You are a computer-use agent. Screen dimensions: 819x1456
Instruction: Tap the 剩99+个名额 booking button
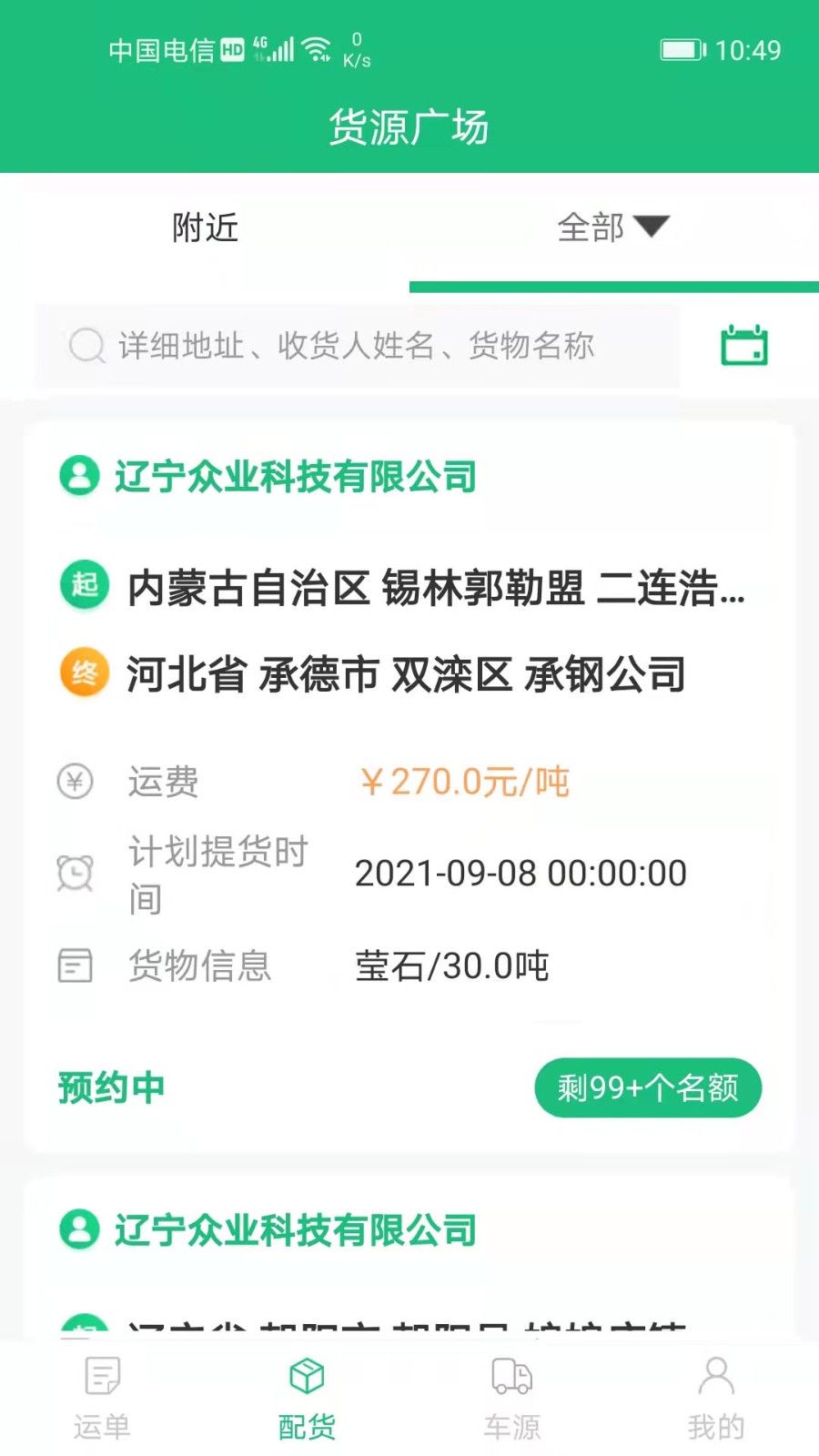pos(648,1087)
